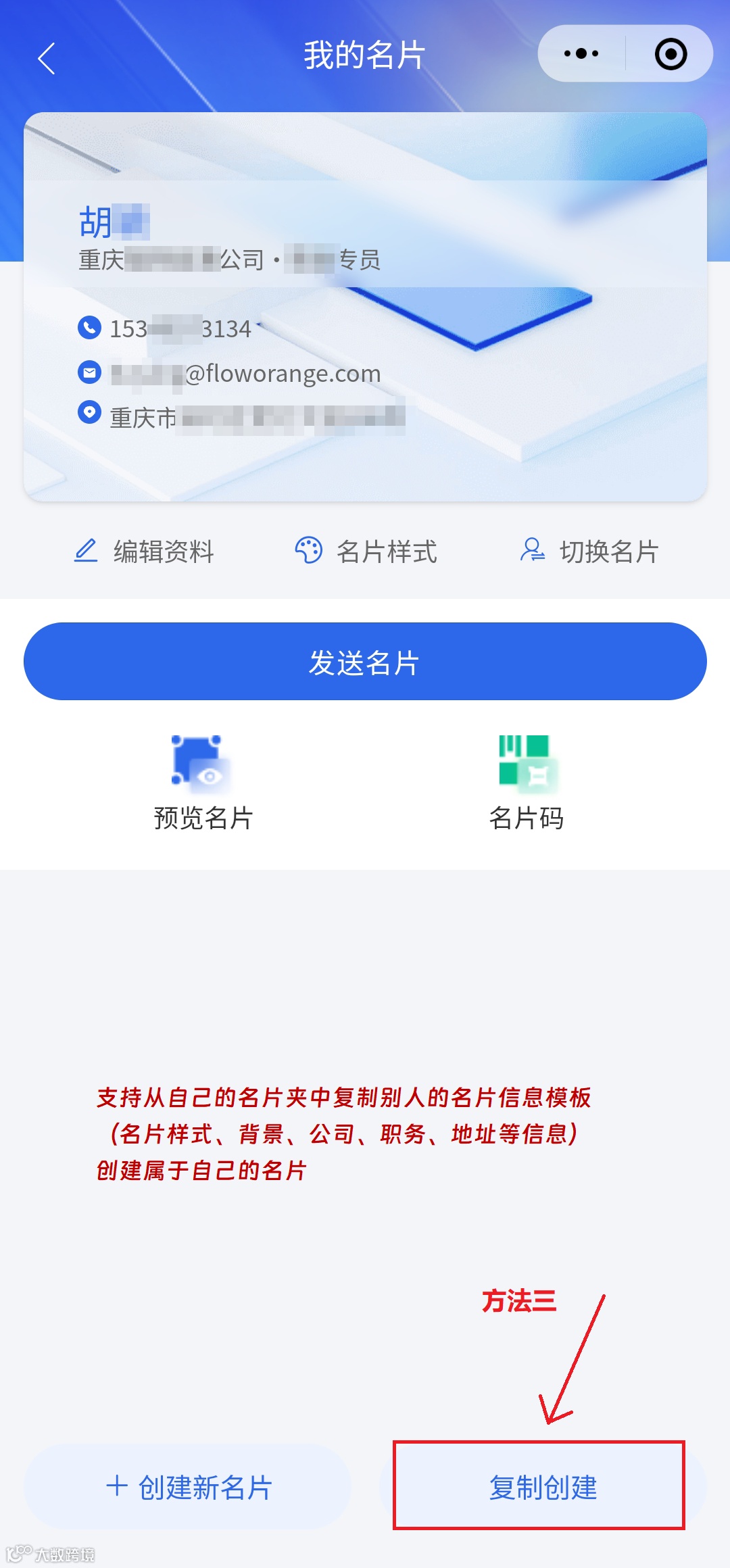This screenshot has width=730, height=1568.
Task: Go back from 我的名片 page
Action: pyautogui.click(x=46, y=58)
